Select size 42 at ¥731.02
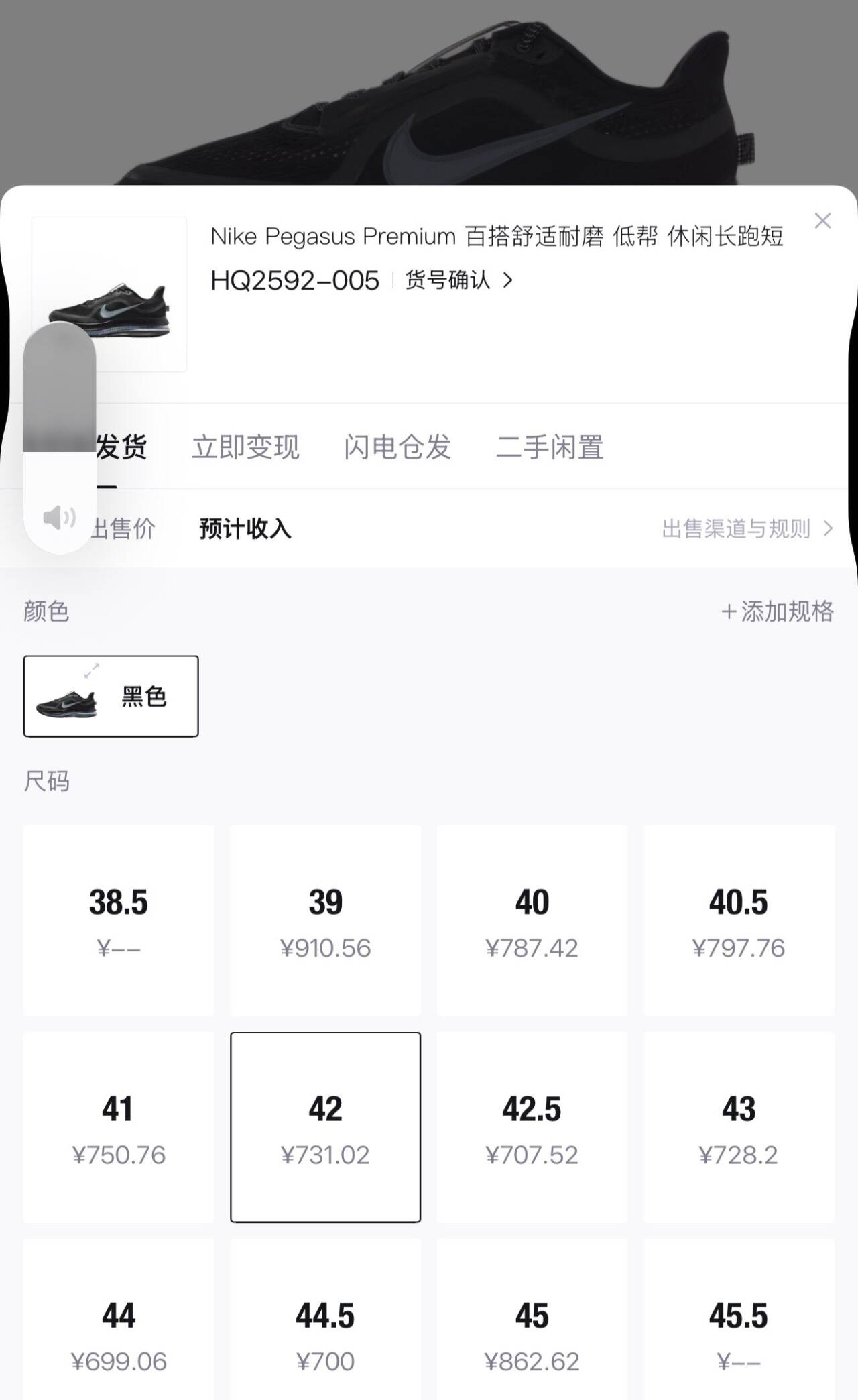Screen dimensions: 858x1400 tap(326, 1127)
